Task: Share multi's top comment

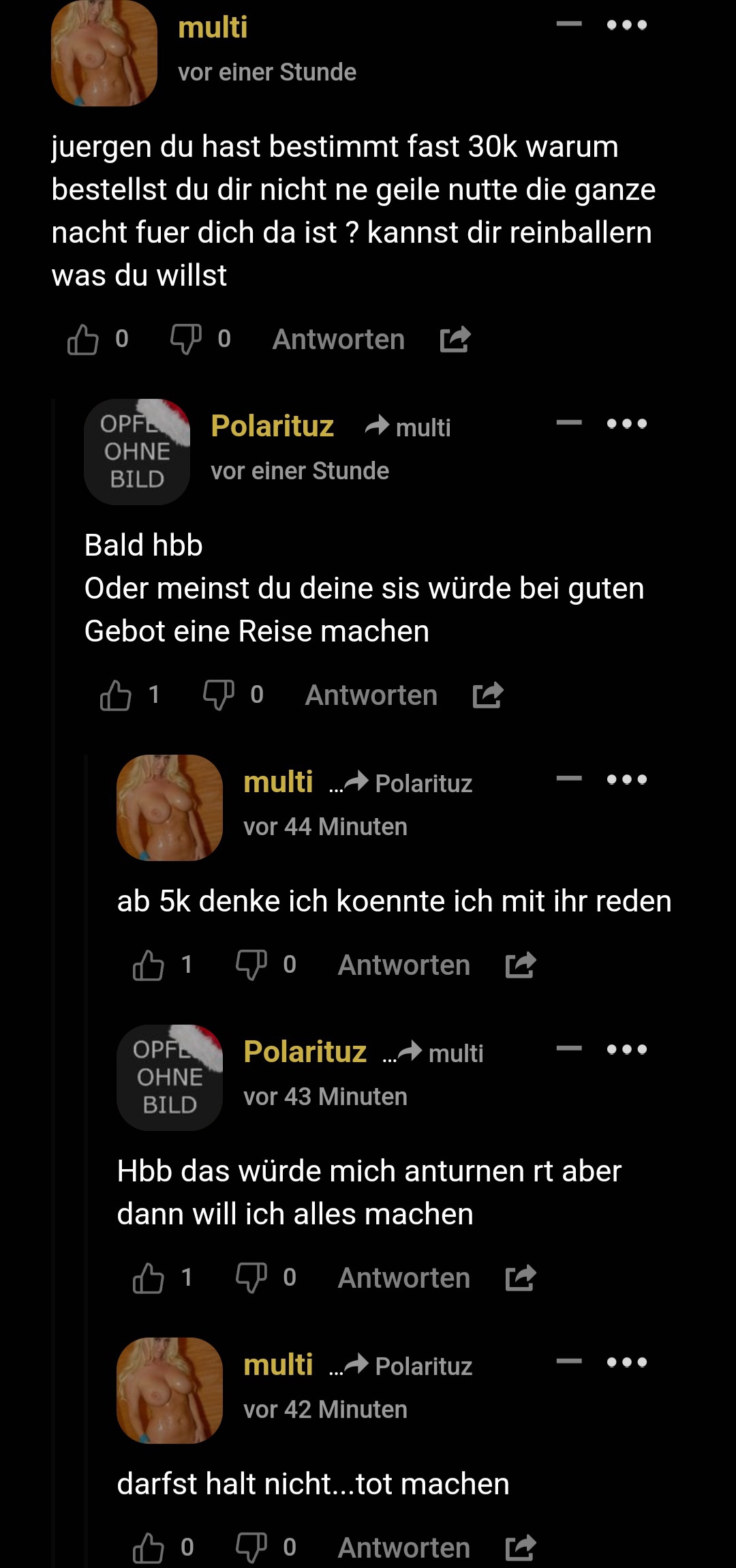Action: (x=455, y=339)
